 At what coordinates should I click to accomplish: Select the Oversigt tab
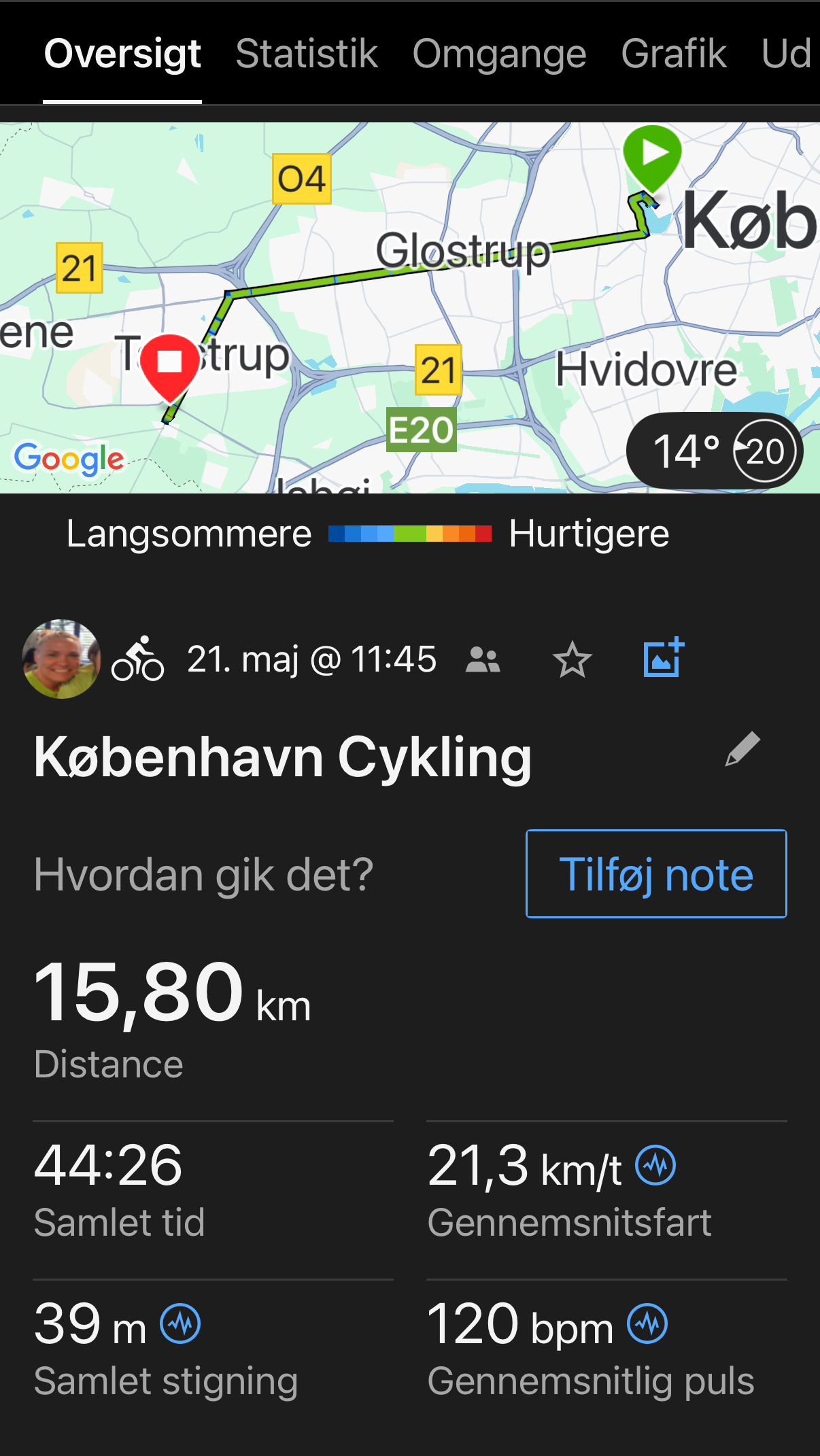(122, 54)
